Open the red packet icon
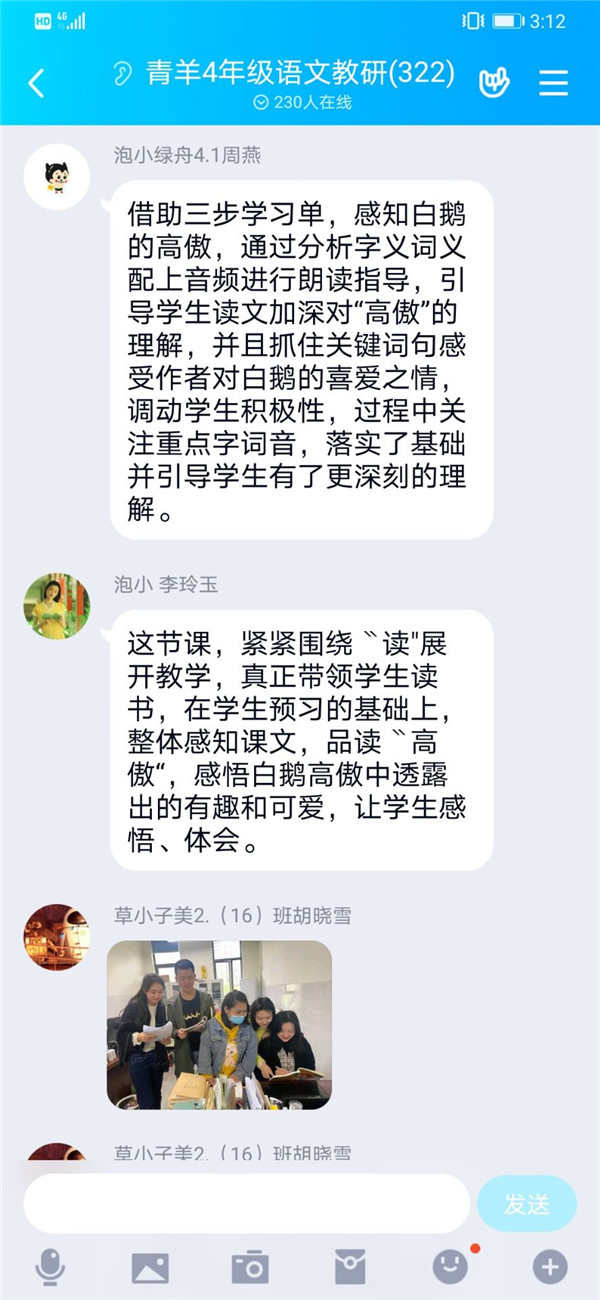 coord(350,1267)
